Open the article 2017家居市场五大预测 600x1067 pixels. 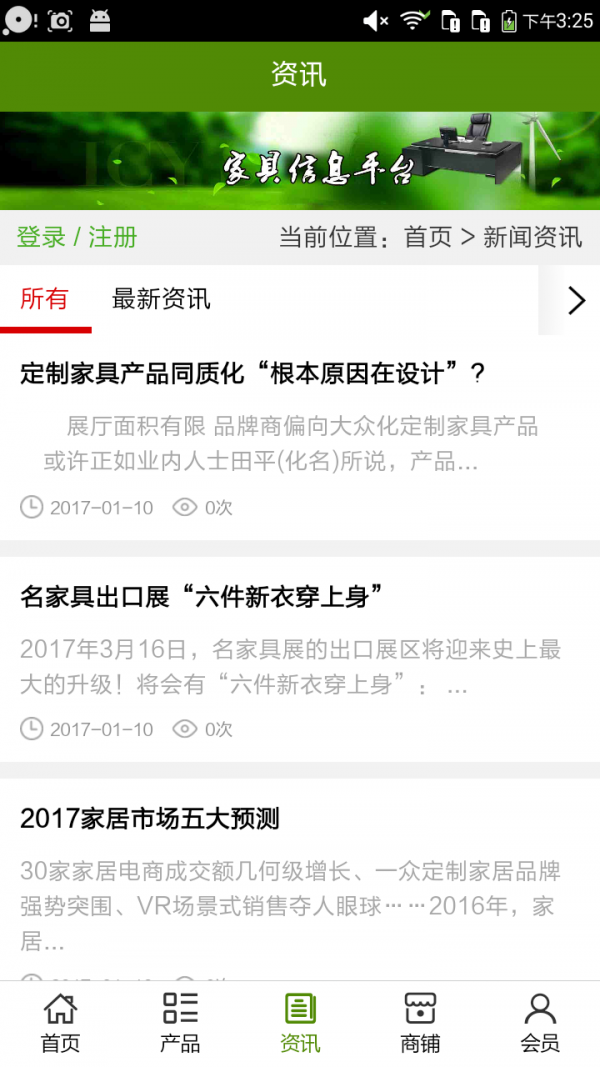pos(150,819)
